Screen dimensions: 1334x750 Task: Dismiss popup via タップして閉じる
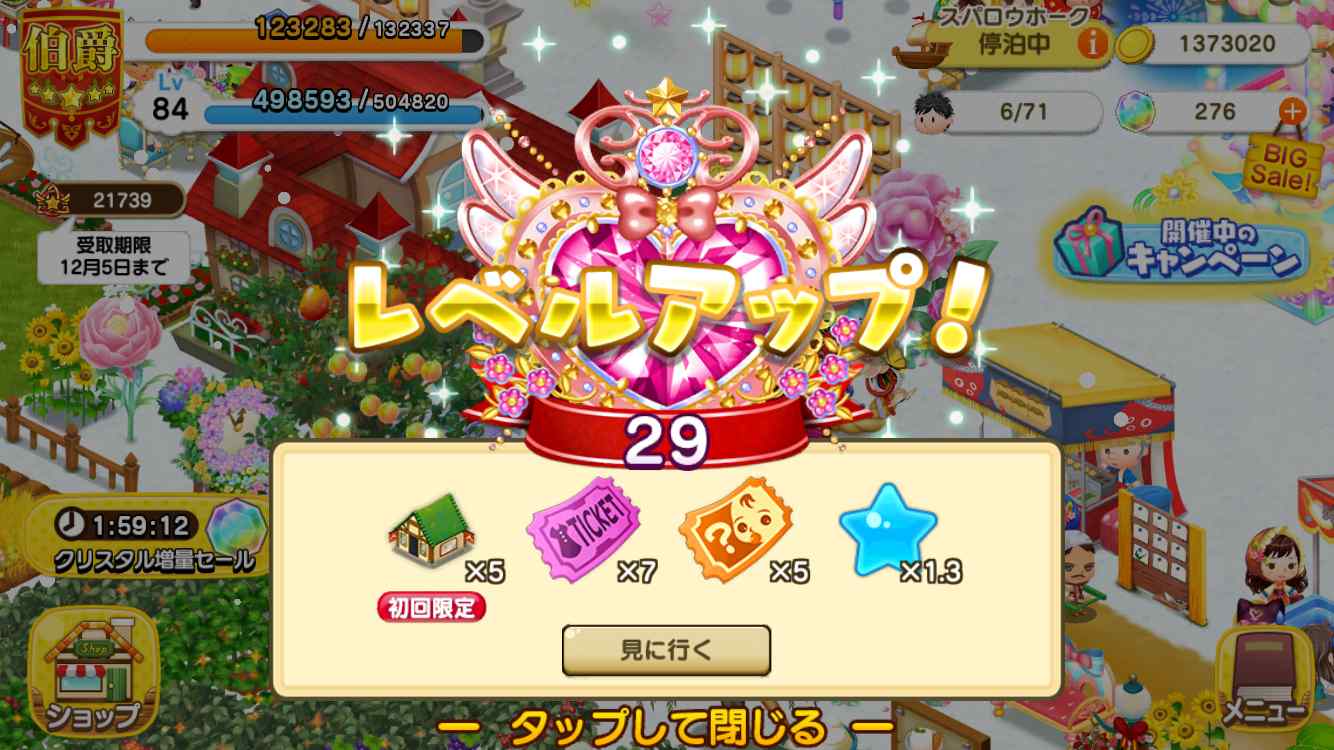[666, 727]
